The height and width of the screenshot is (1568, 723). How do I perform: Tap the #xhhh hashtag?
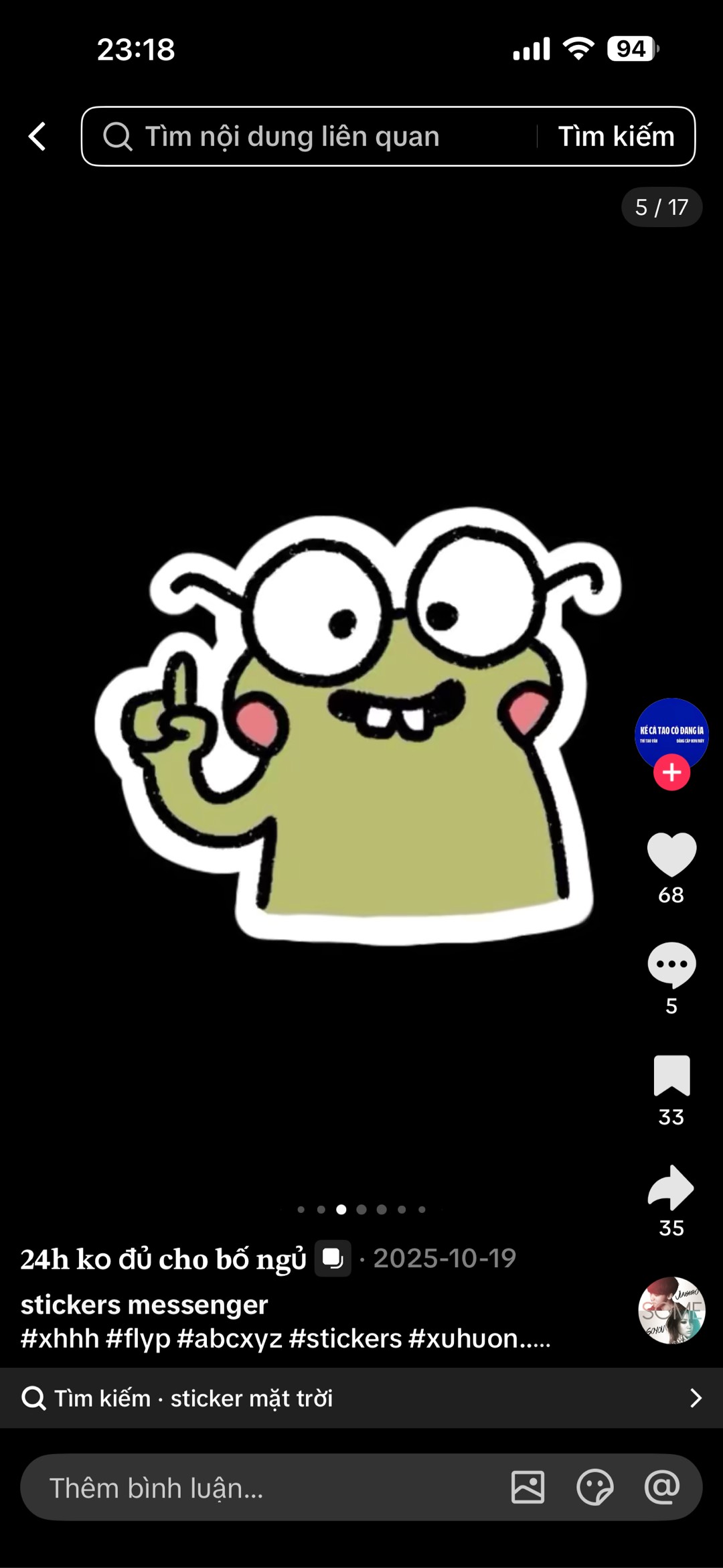(x=60, y=1338)
